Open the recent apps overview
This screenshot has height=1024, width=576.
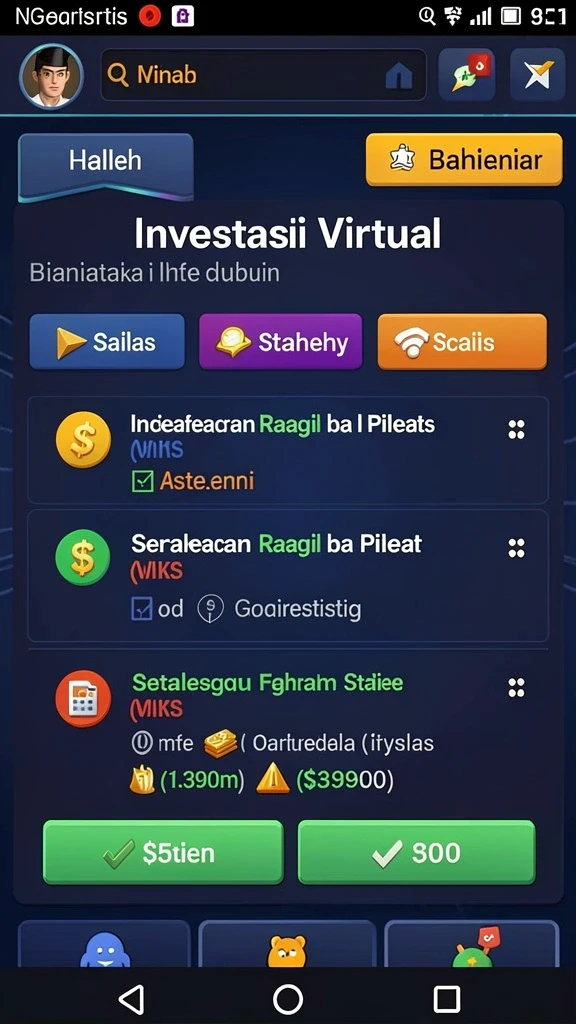[x=447, y=999]
